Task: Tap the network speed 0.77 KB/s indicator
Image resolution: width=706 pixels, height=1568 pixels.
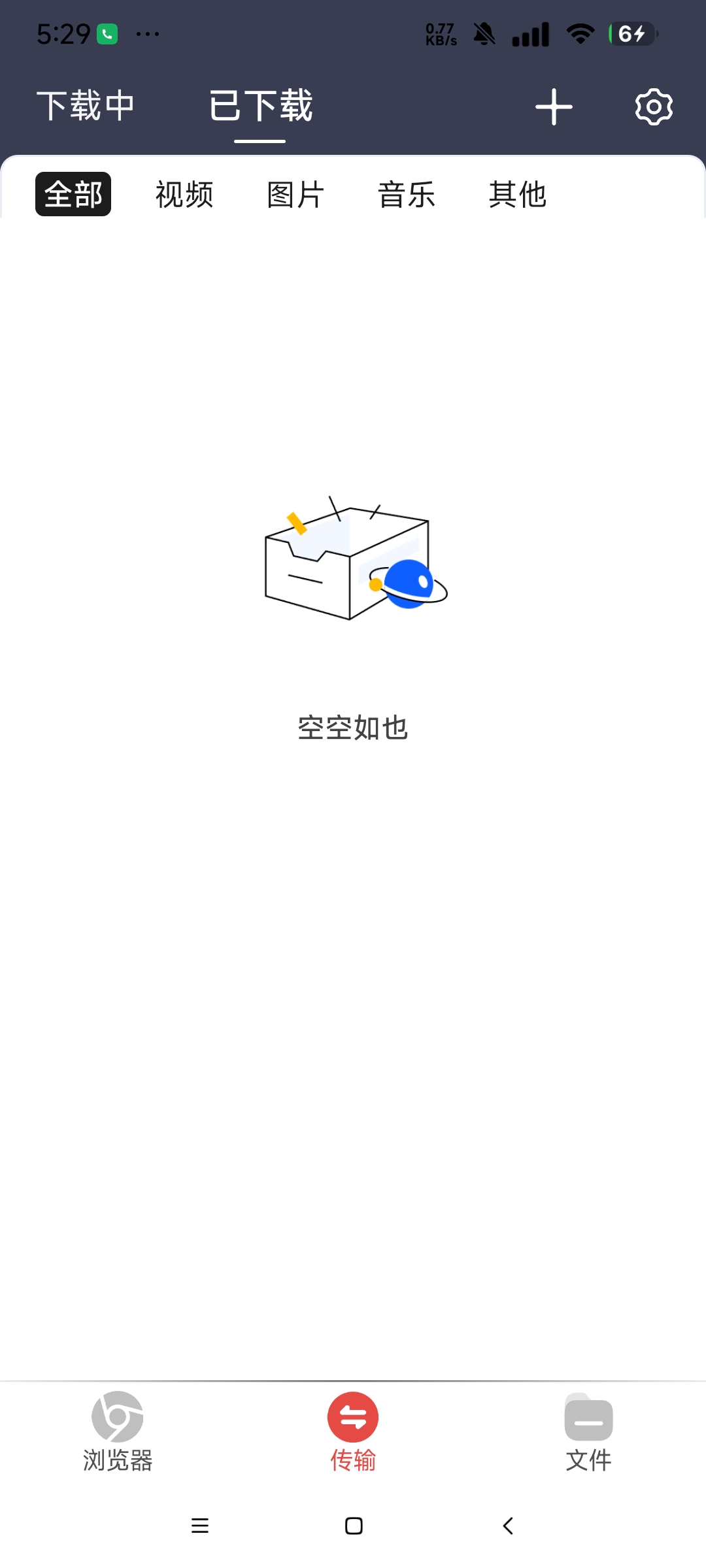Action: [x=441, y=33]
